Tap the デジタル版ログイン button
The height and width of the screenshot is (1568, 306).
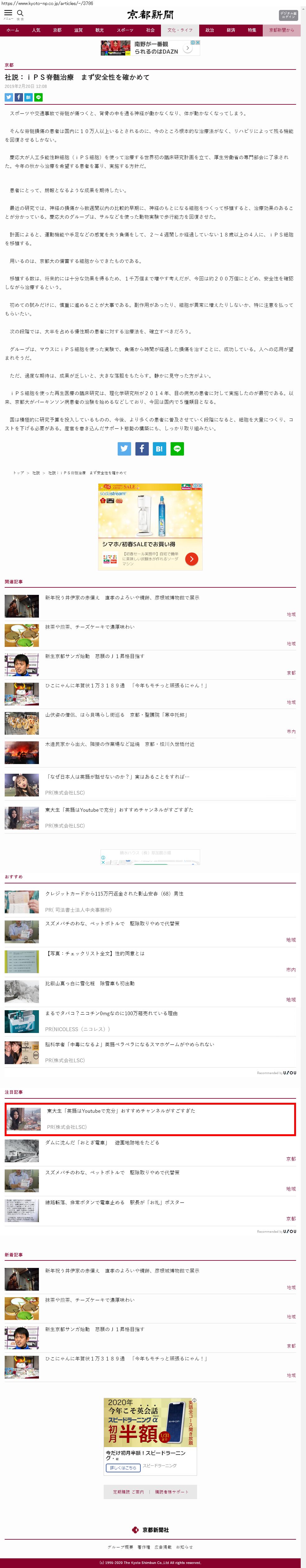pyautogui.click(x=288, y=15)
